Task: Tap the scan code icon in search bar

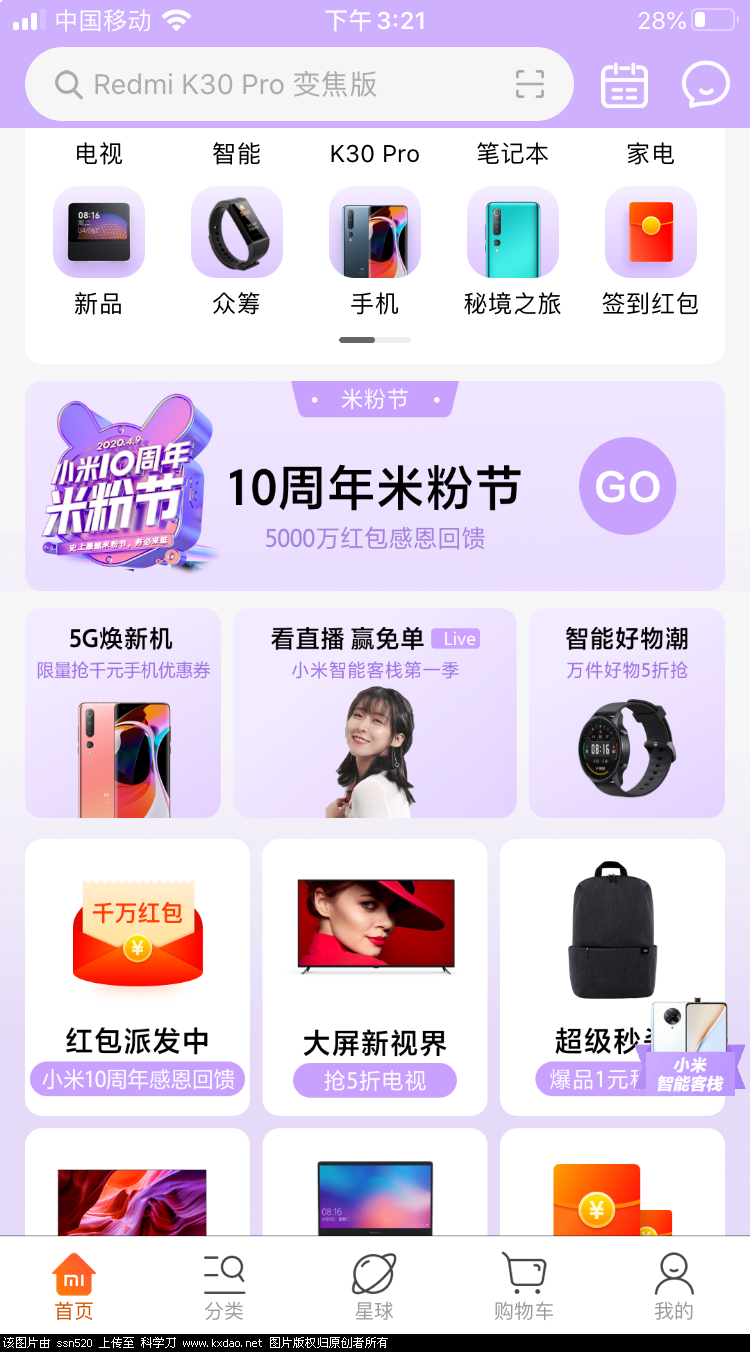Action: tap(530, 84)
